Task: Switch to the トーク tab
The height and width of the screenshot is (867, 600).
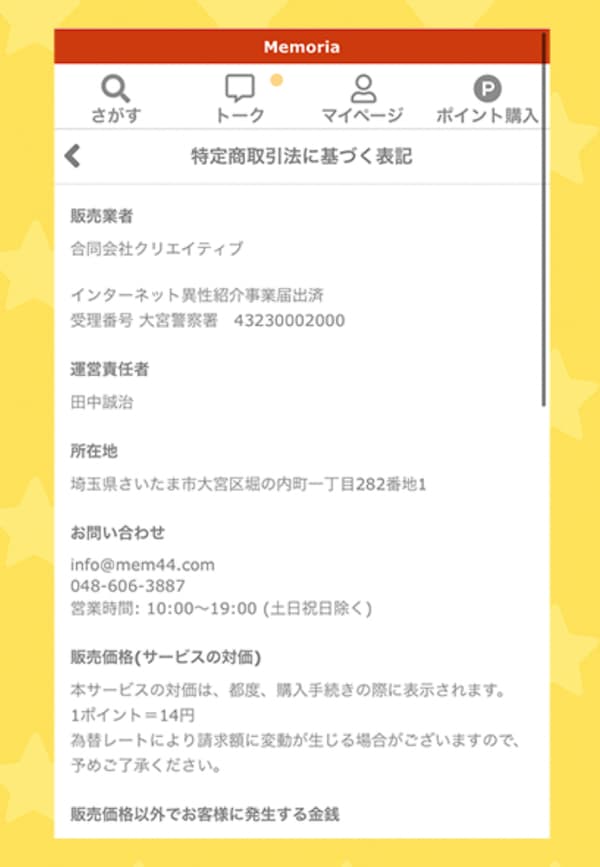Action: click(x=240, y=99)
